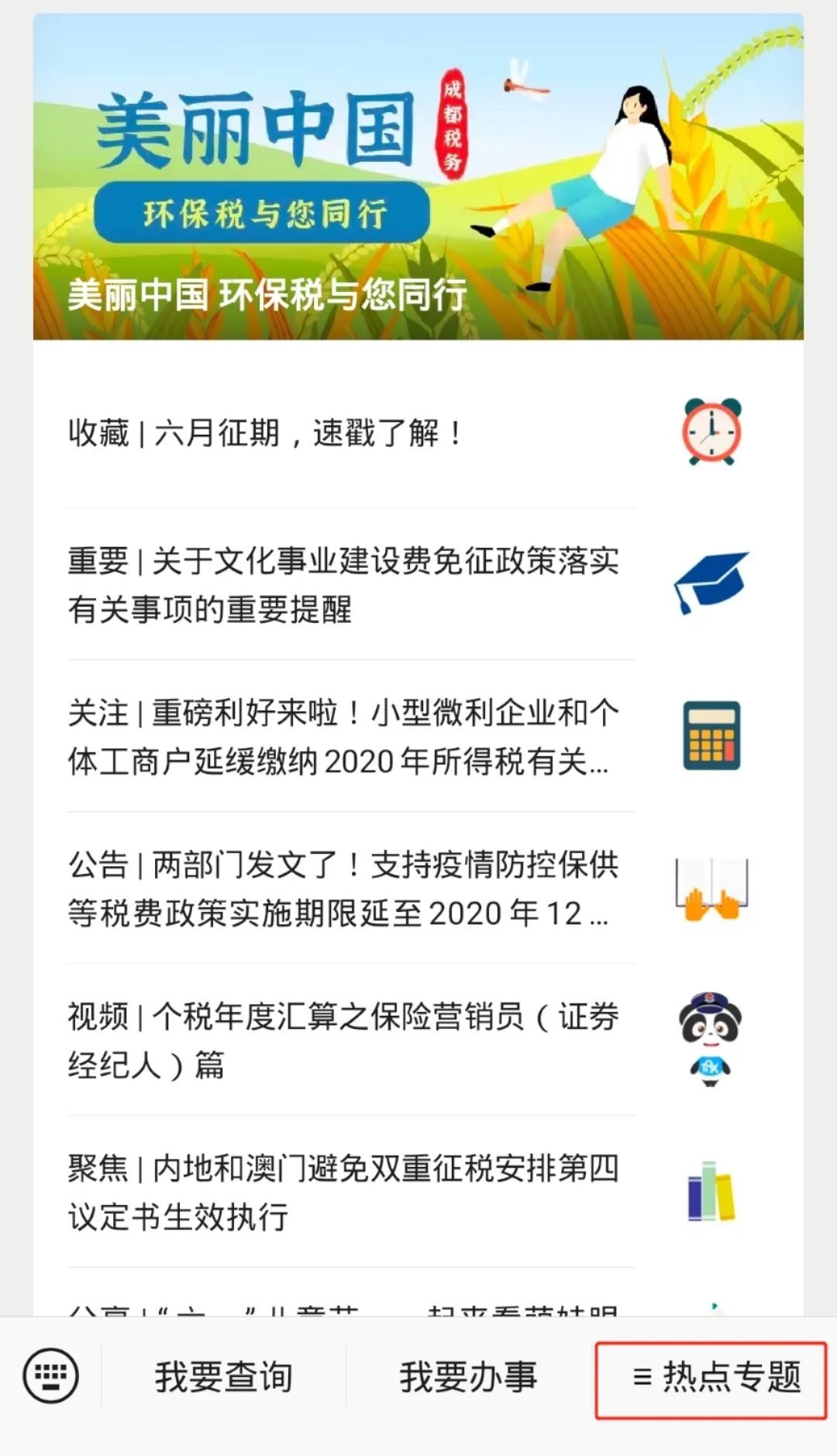Open the 个税年度汇算保险营销员 video
837x1456 pixels.
[418, 1040]
